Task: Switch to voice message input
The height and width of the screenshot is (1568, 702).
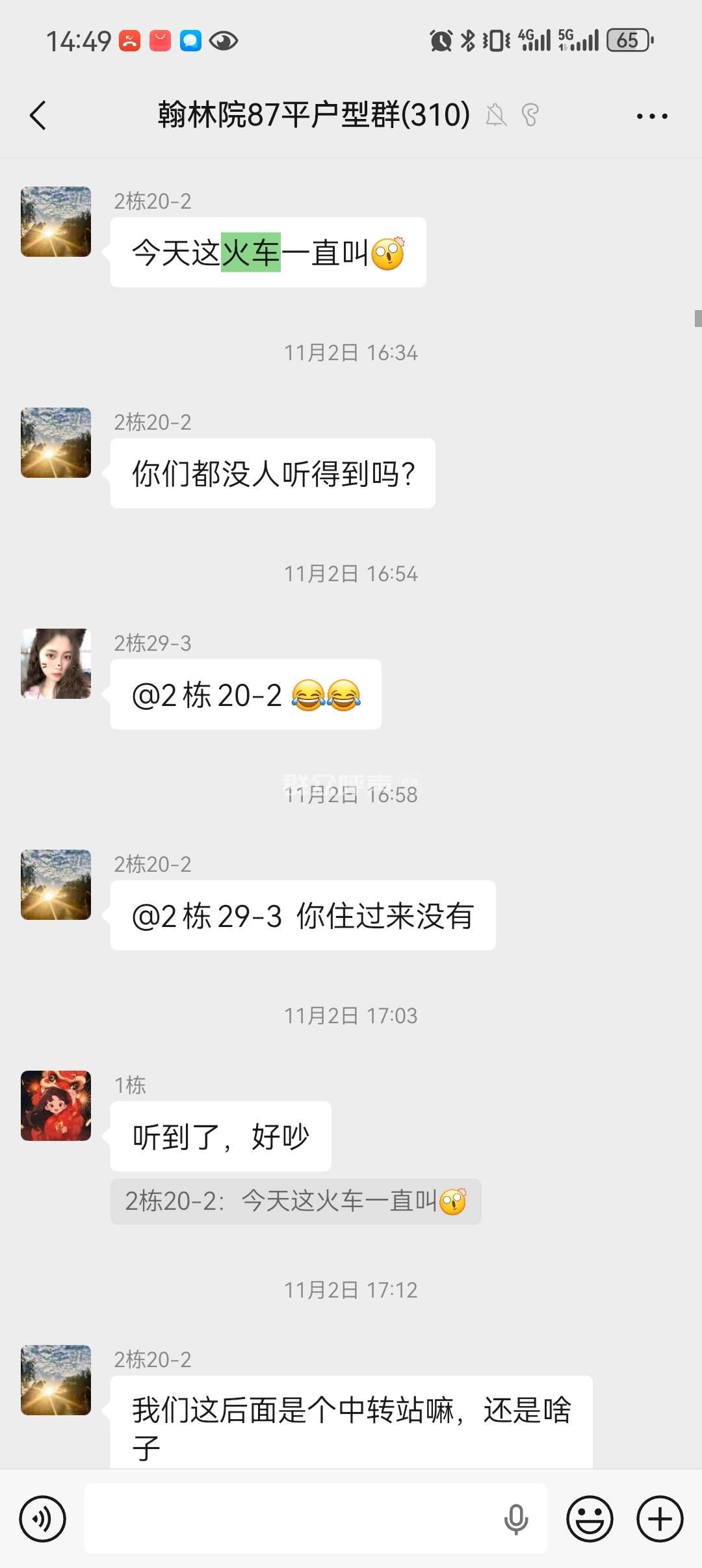Action: click(43, 1519)
